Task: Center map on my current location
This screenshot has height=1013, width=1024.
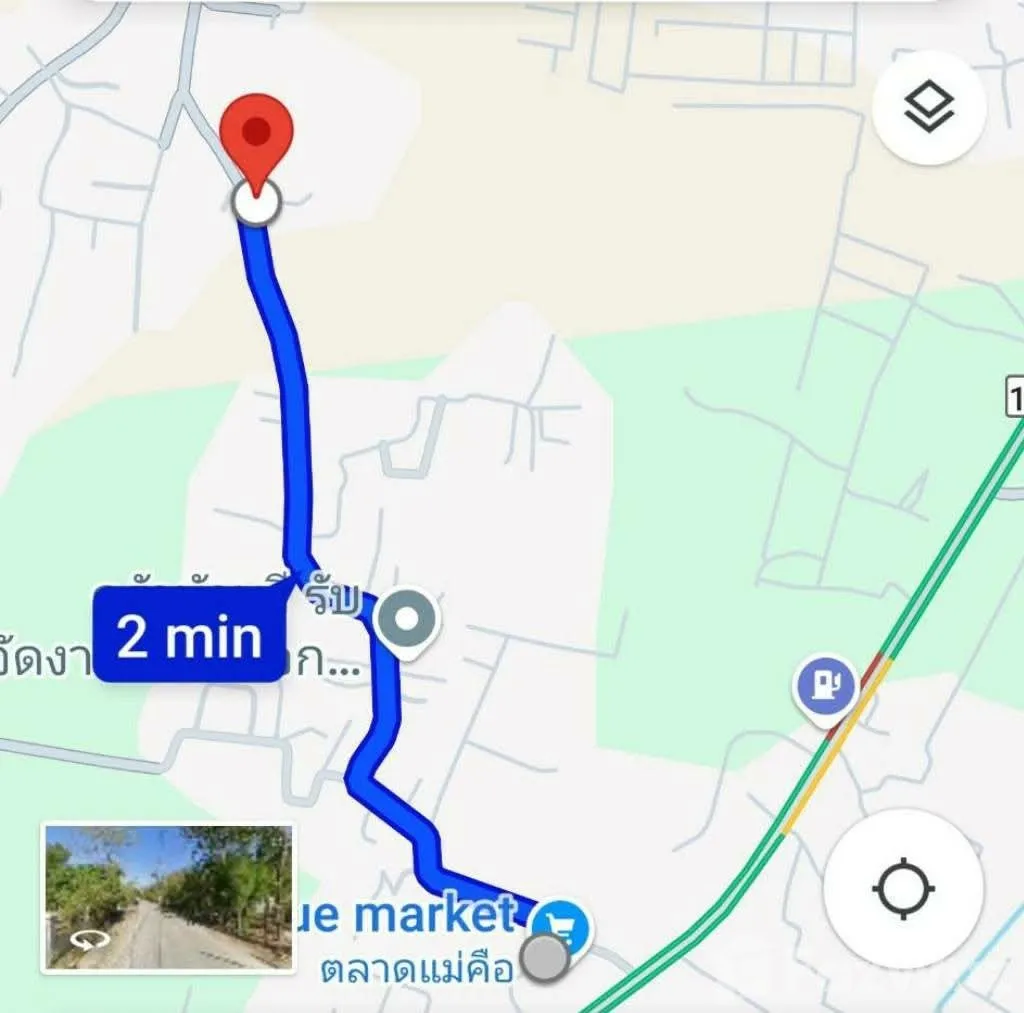Action: (x=903, y=888)
